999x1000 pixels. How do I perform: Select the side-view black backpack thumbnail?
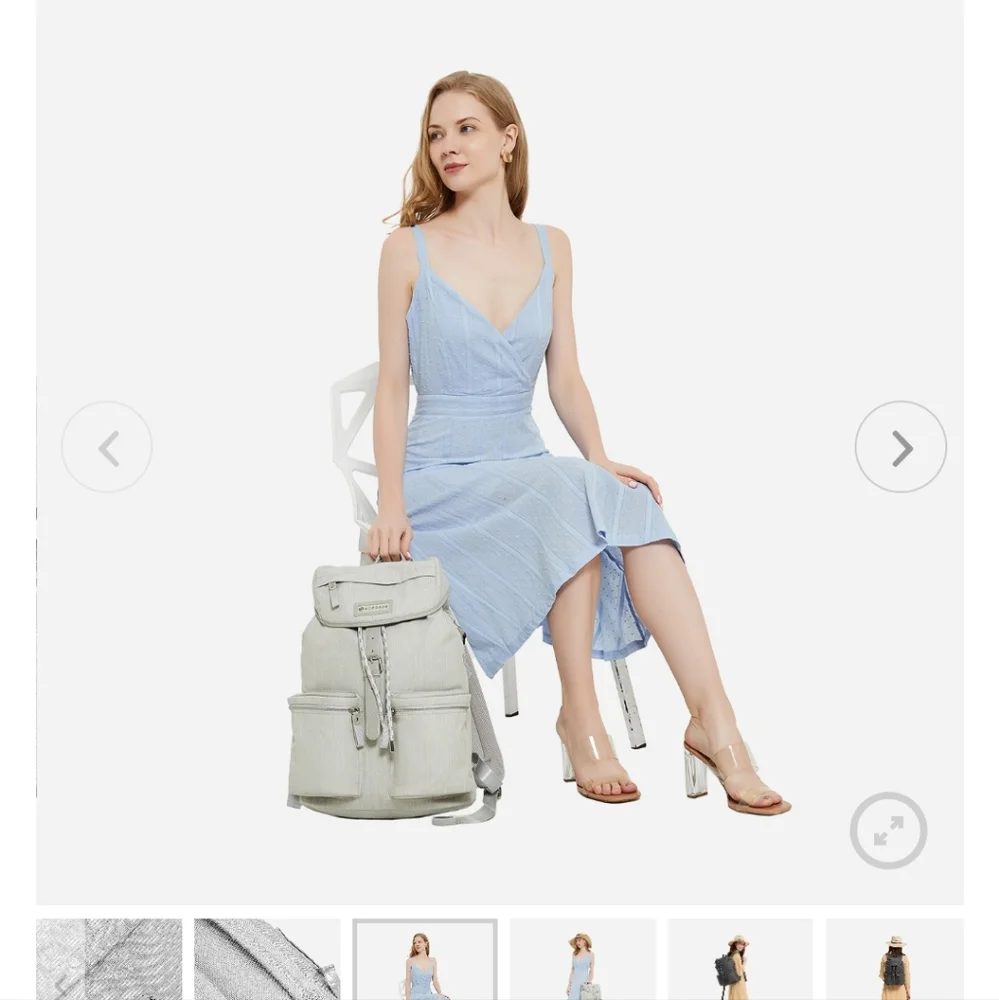coord(740,958)
